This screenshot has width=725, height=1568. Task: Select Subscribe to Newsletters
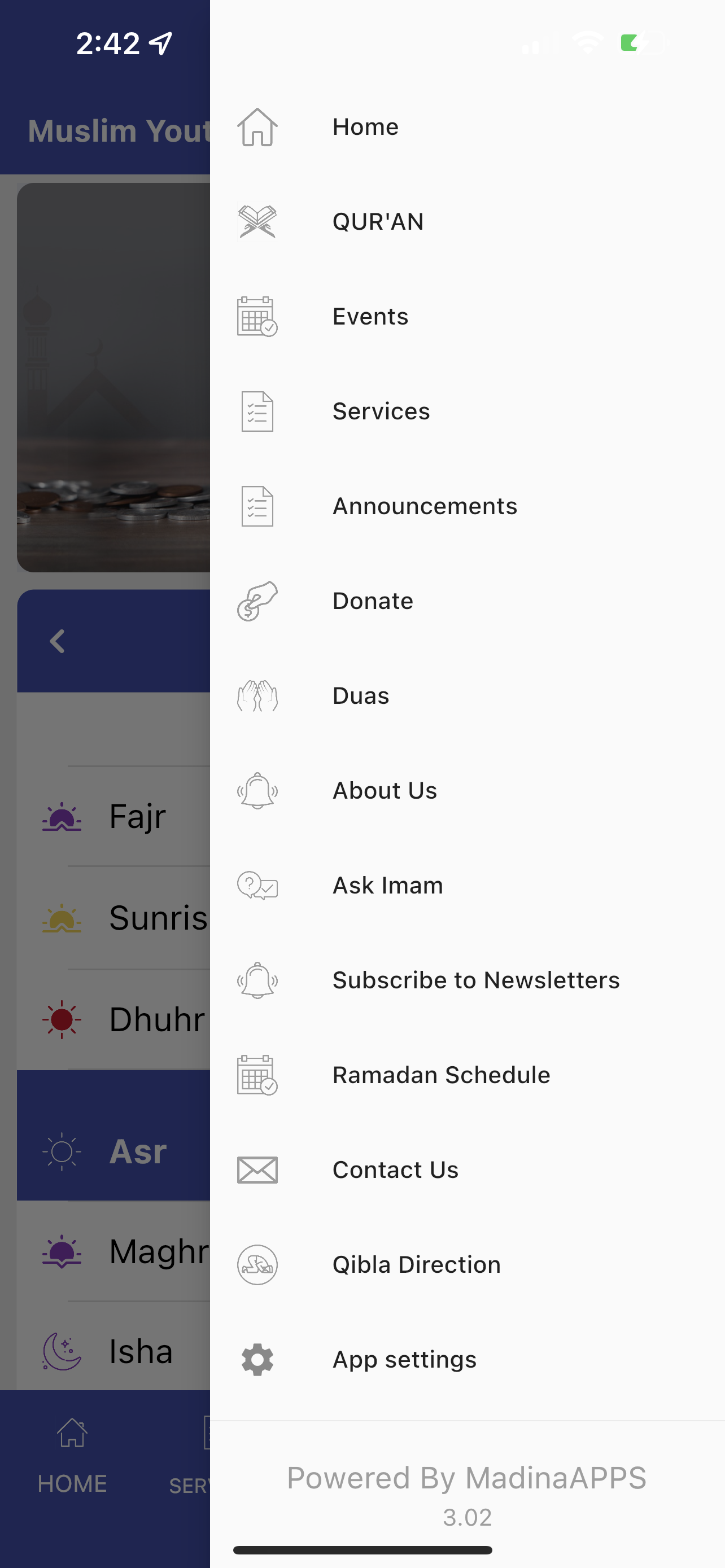467,980
